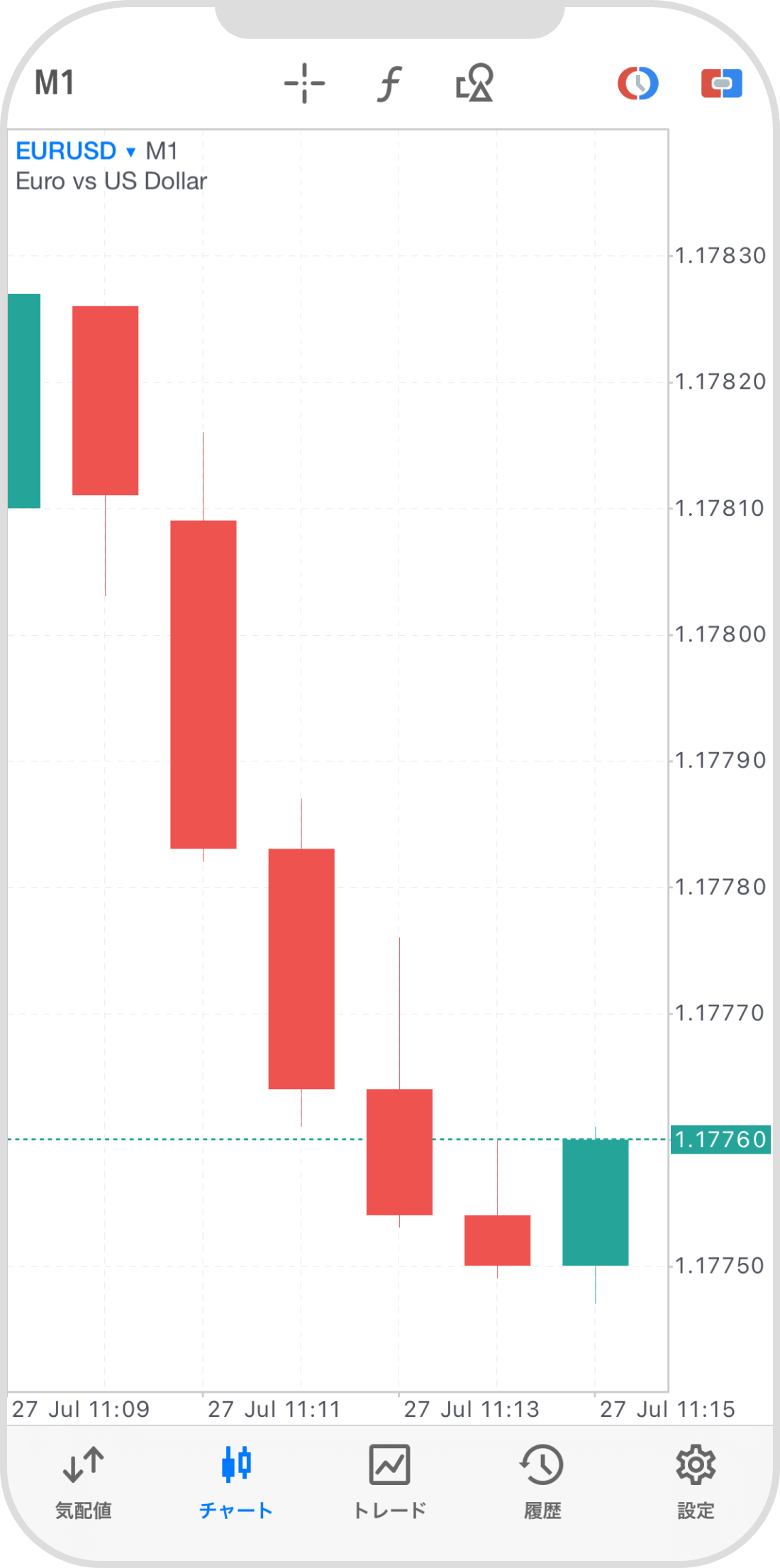Tap the red and blue clock icon
This screenshot has width=780, height=1568.
pyautogui.click(x=637, y=83)
